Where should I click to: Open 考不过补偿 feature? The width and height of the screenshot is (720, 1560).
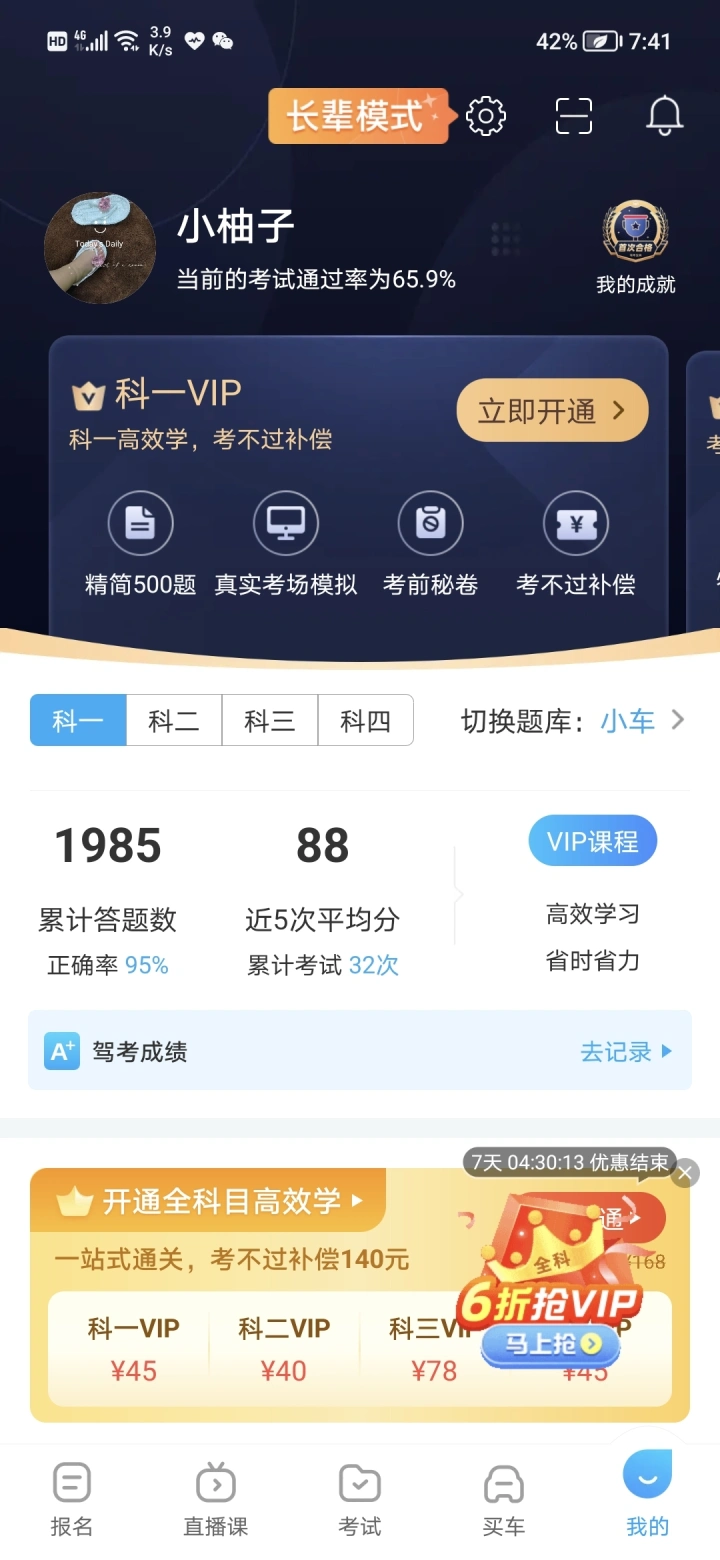pos(576,545)
